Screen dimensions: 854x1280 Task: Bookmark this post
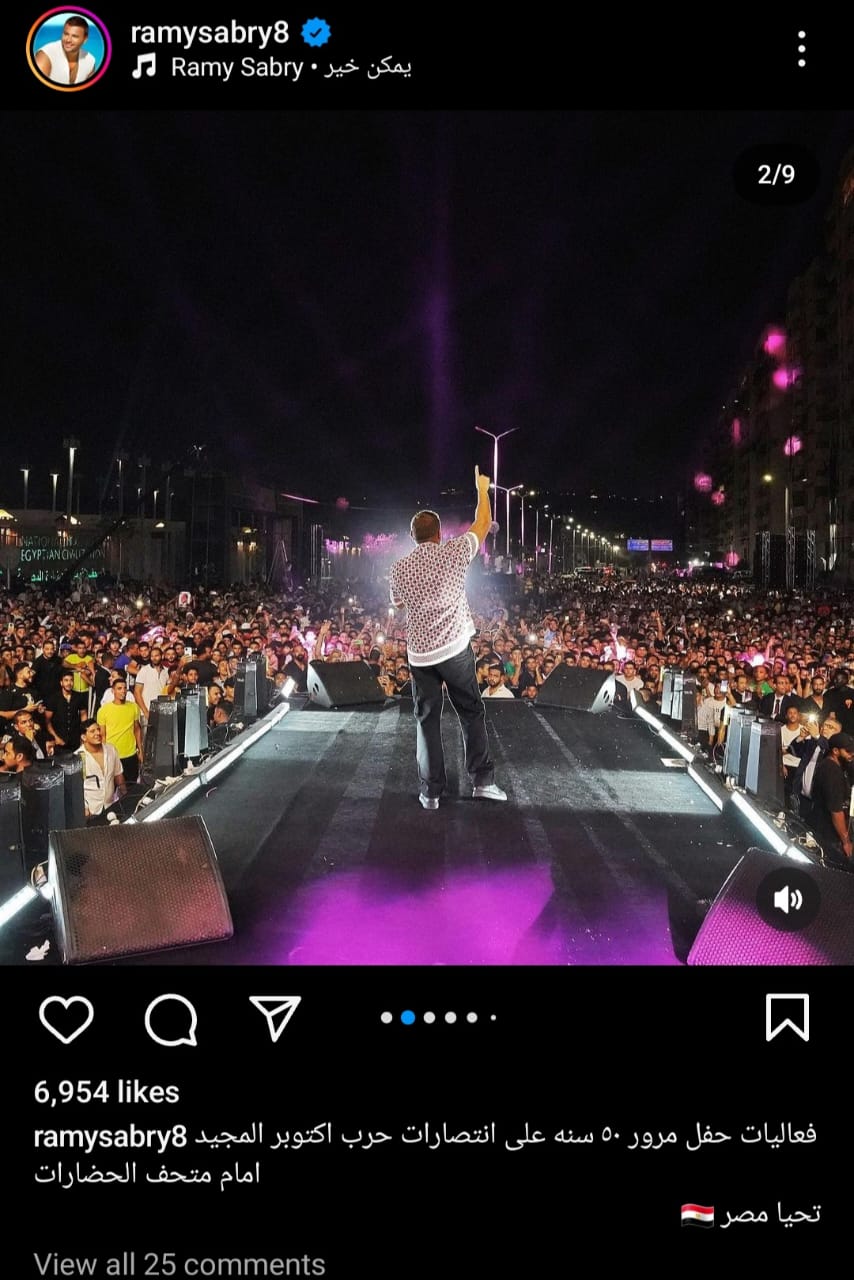[787, 1018]
